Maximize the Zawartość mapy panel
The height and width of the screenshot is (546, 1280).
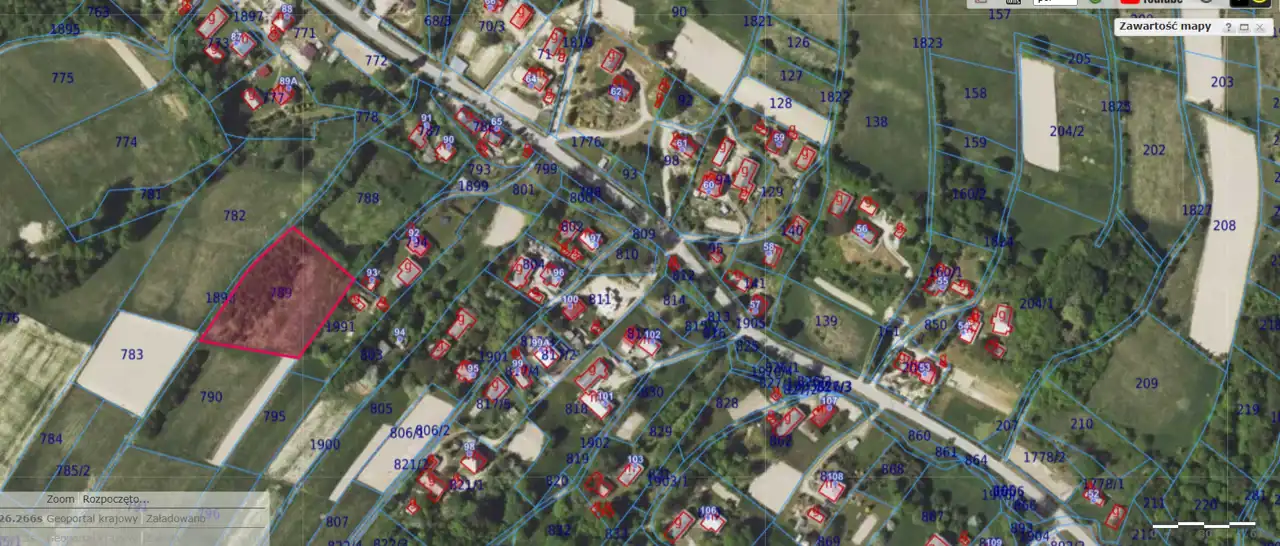click(1244, 27)
